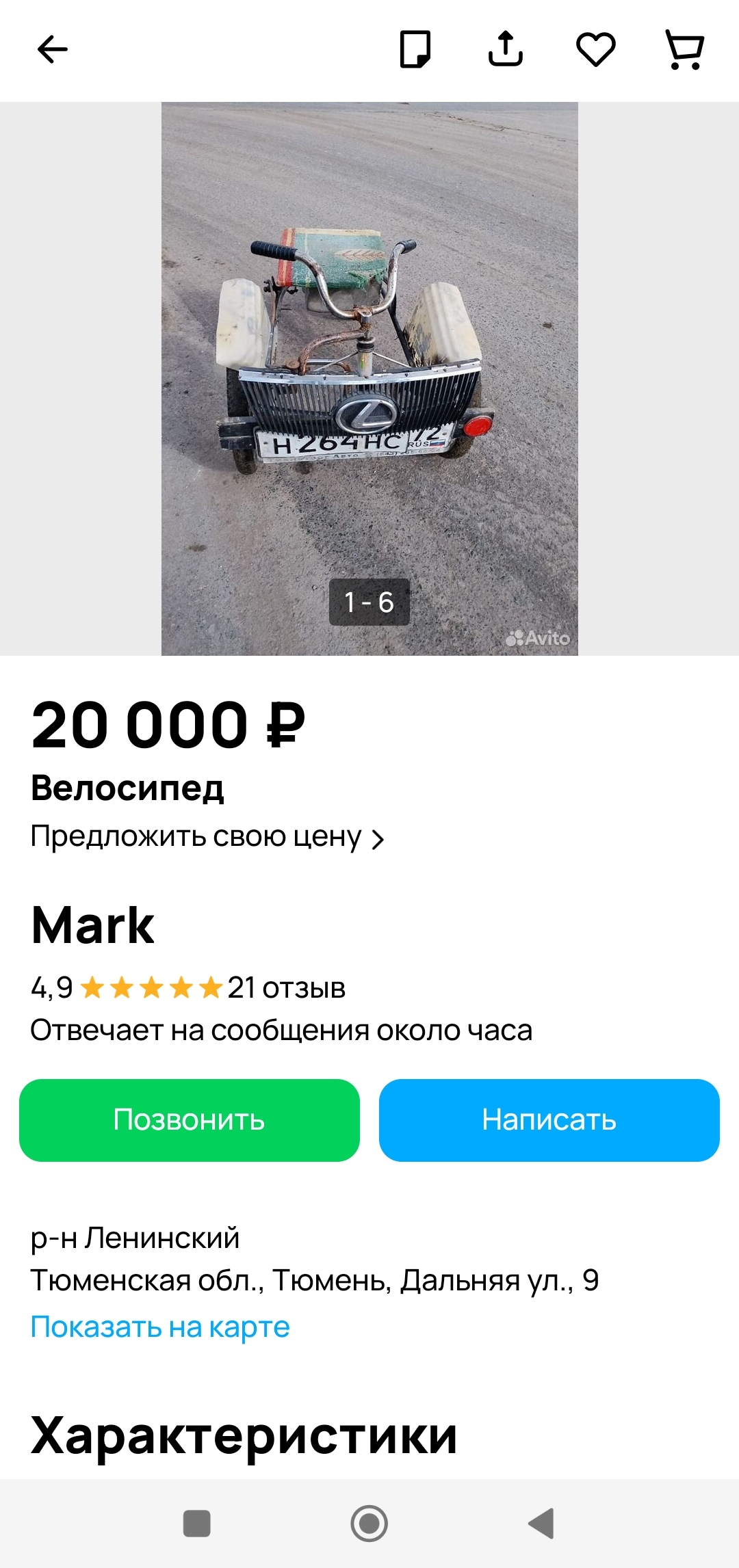Open 'Показать на карте' map link
This screenshot has height=1568, width=739.
point(160,1327)
